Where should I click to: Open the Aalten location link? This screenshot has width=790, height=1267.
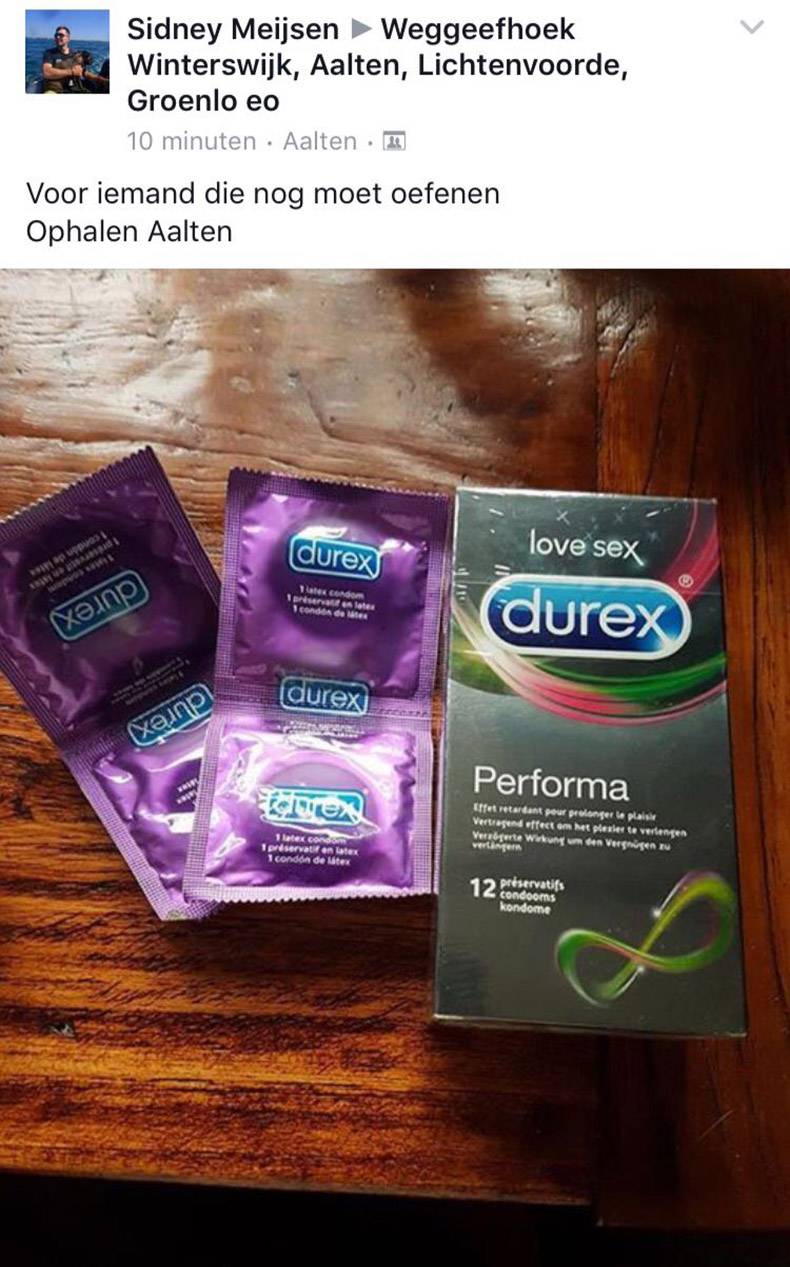319,141
